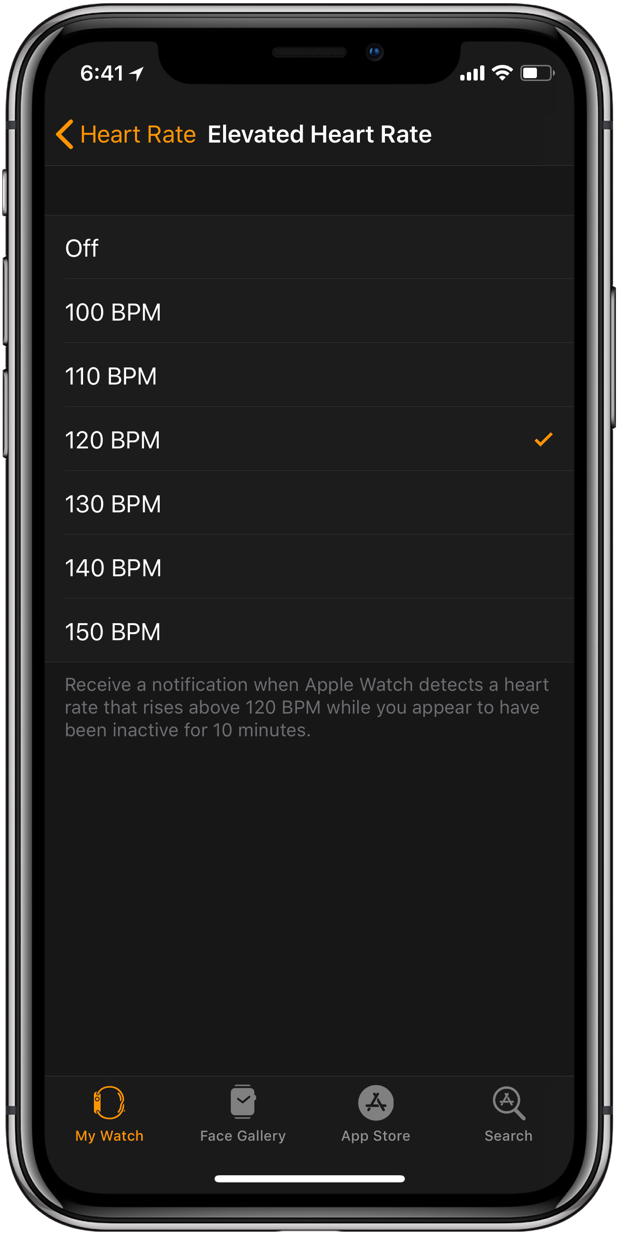Viewport: 620px width, 1234px height.
Task: Switch to the My Watch tab
Action: [109, 1114]
